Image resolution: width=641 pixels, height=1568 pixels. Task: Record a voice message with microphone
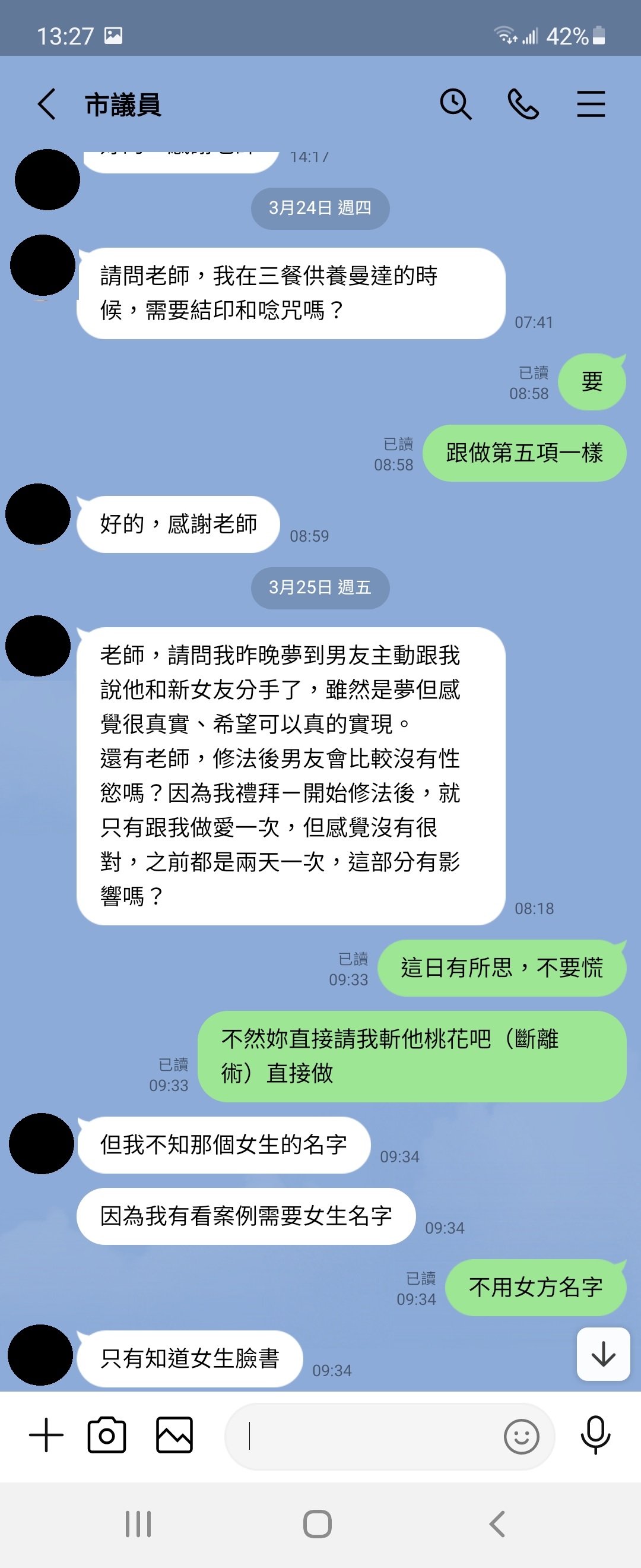click(595, 1436)
